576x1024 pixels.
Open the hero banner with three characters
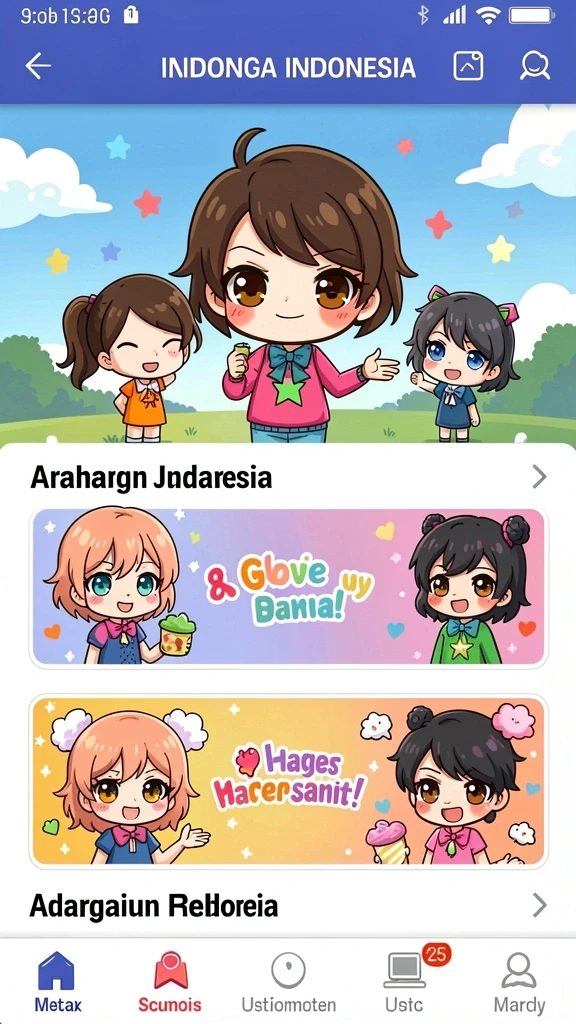(288, 274)
